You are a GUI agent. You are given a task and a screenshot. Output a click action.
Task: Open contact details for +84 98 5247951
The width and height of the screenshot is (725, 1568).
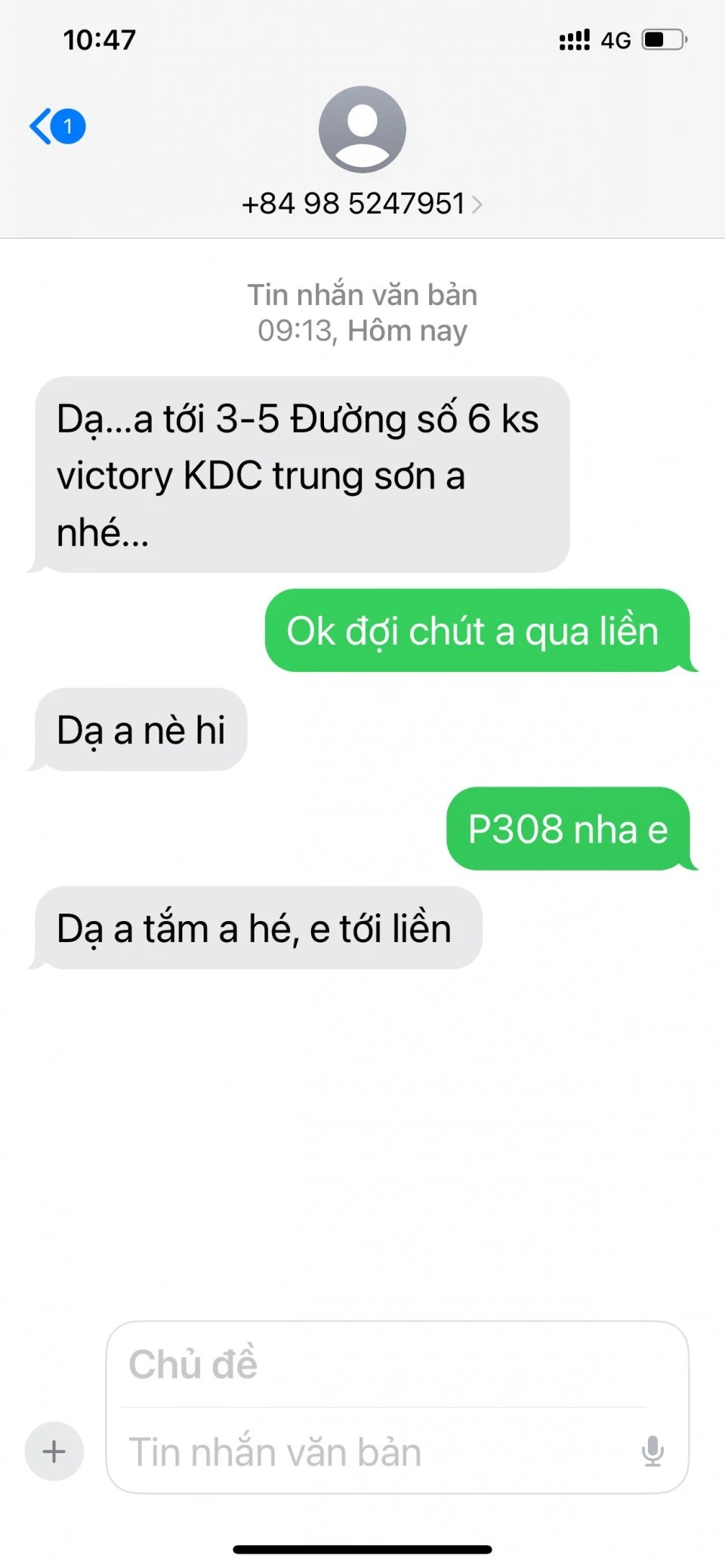[x=362, y=204]
